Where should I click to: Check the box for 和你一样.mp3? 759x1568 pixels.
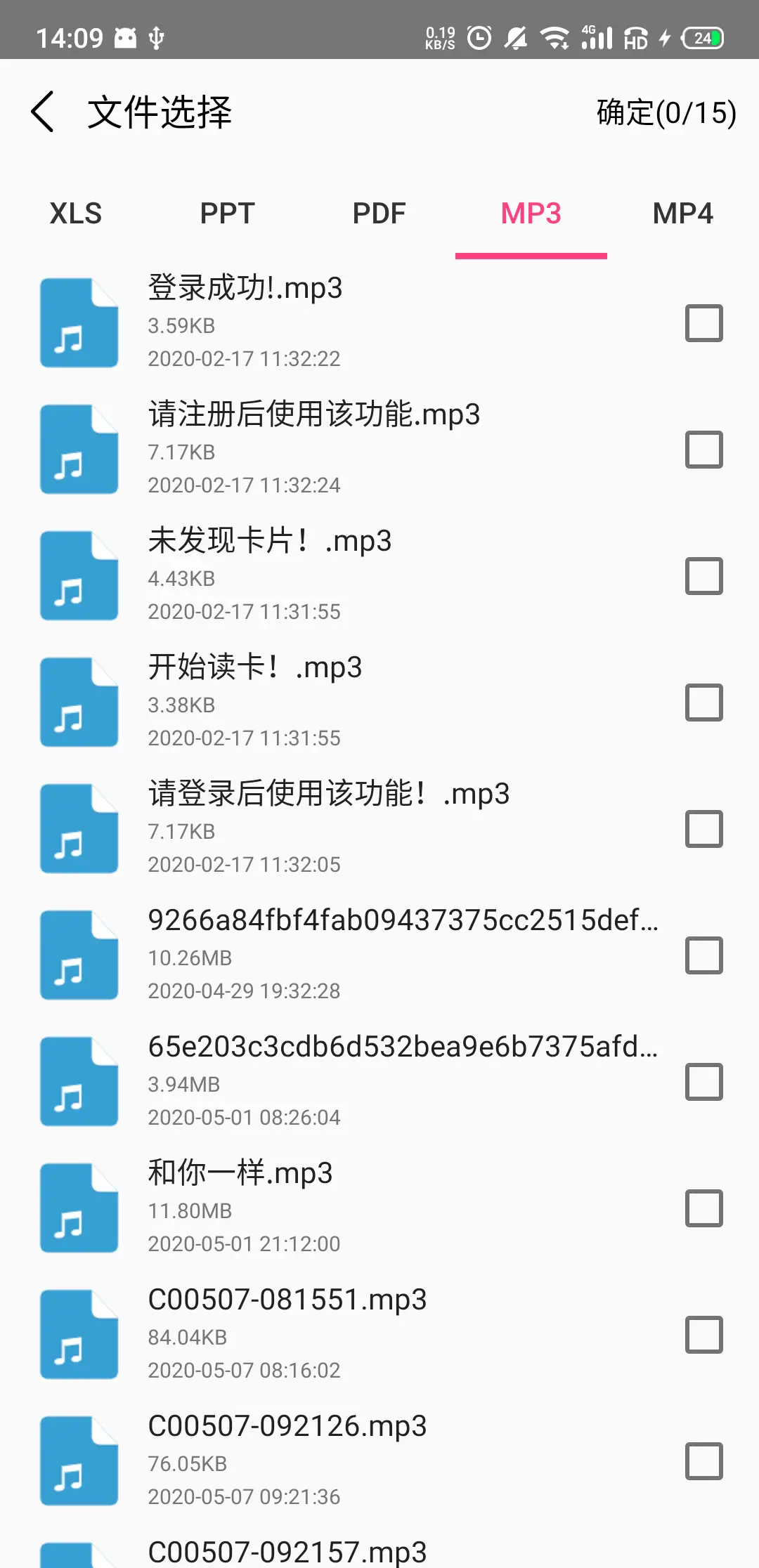704,1208
